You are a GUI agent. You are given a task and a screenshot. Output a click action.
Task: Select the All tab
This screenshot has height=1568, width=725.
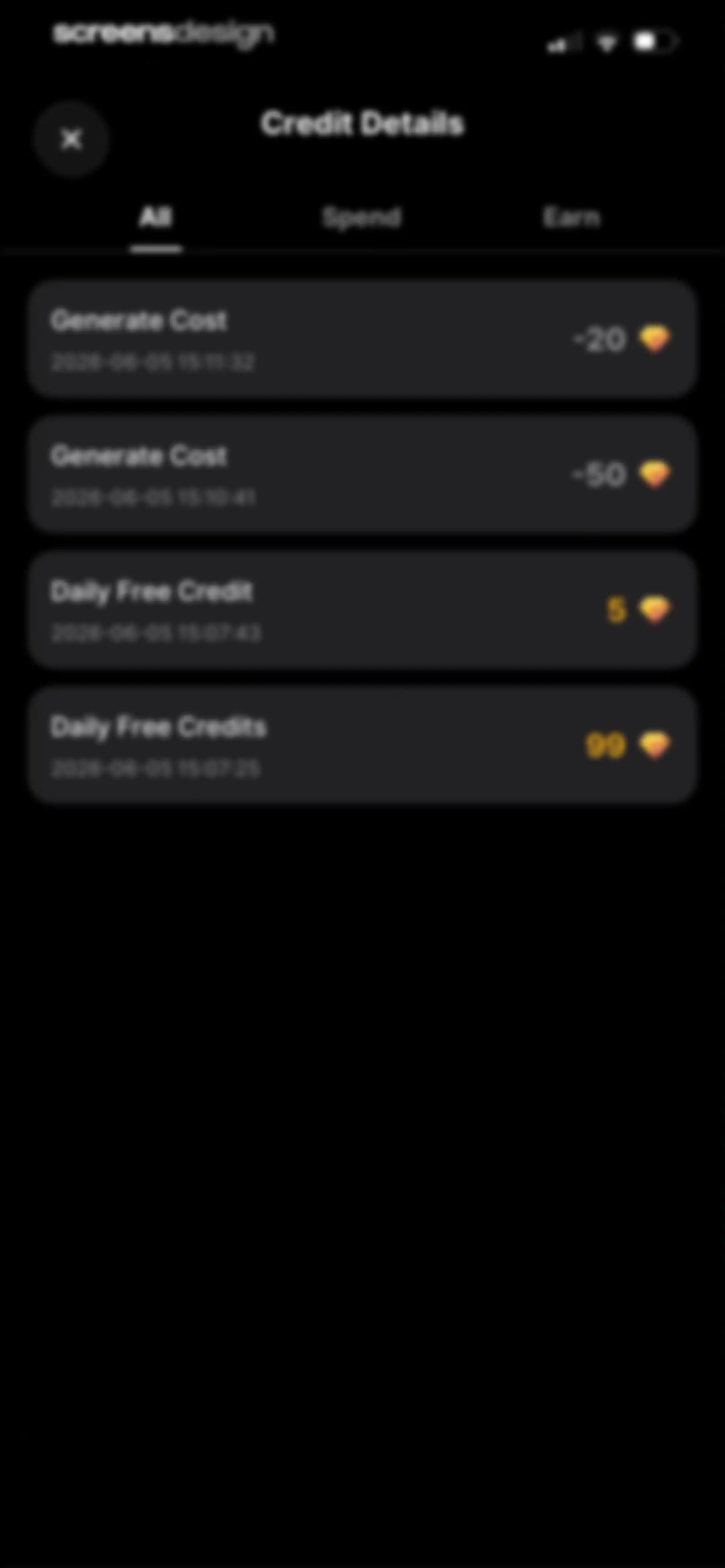pos(156,217)
